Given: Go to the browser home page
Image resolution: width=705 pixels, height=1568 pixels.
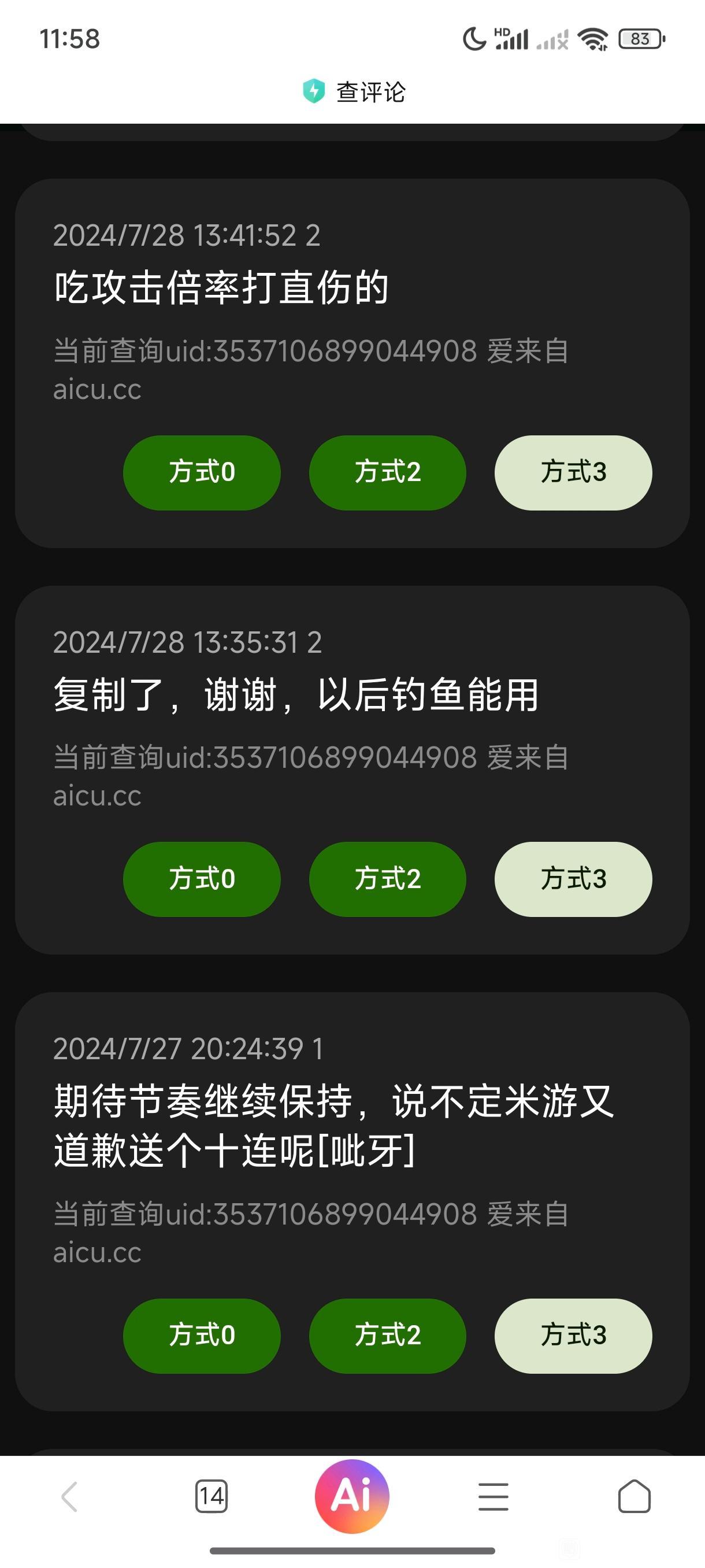Looking at the screenshot, I should 634,1497.
